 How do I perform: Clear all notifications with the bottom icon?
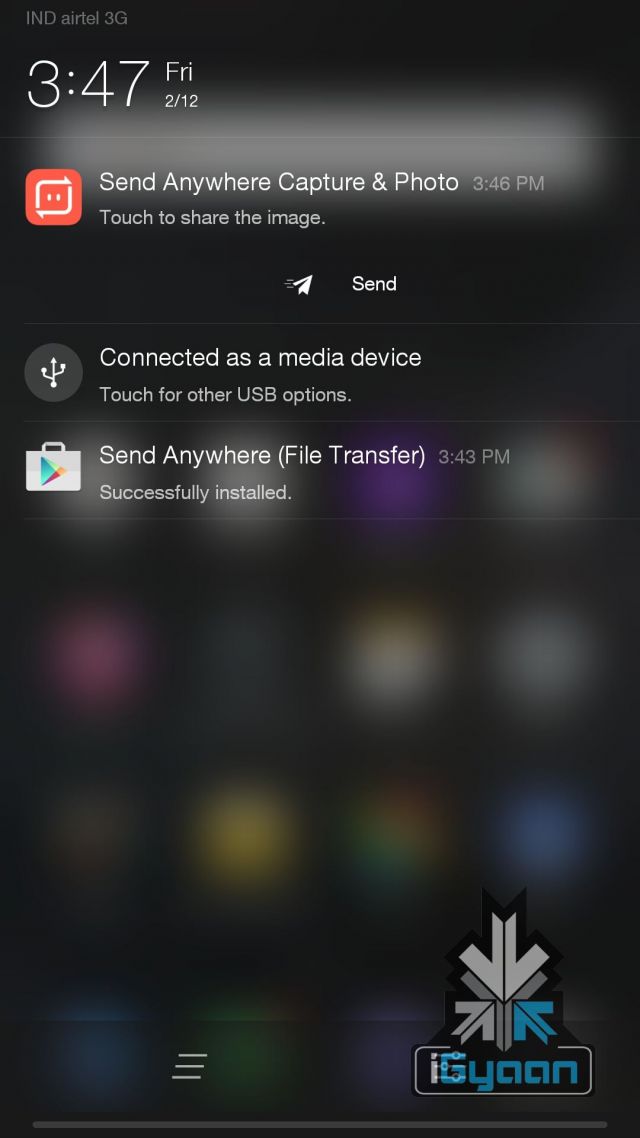click(189, 1066)
